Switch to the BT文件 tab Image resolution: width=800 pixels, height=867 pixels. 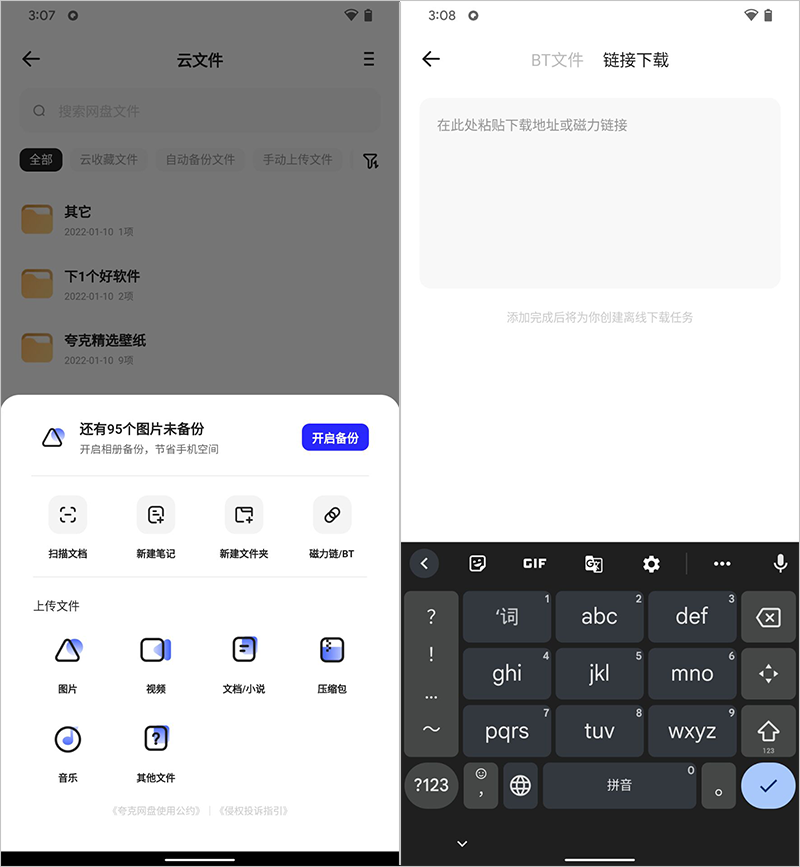pyautogui.click(x=557, y=60)
